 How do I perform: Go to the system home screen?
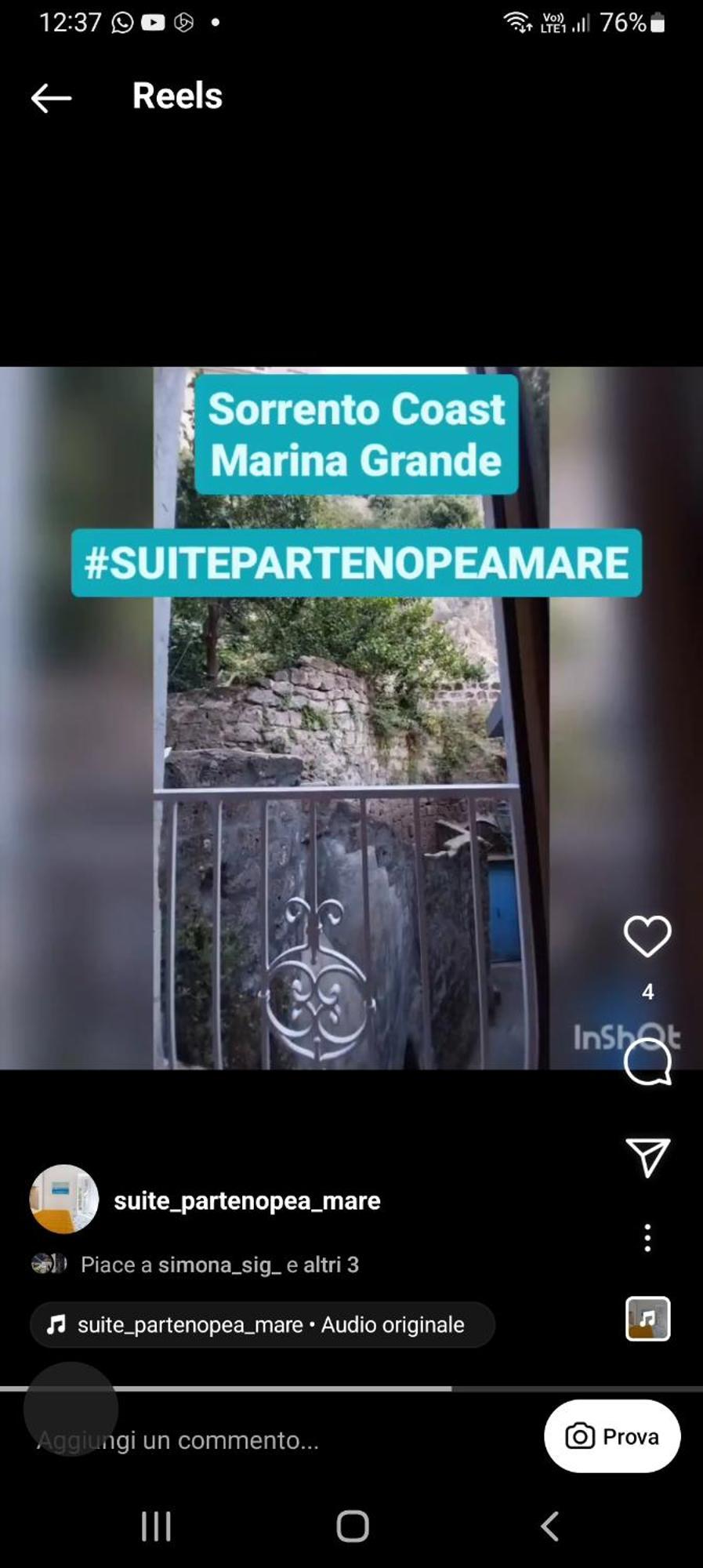tap(352, 1526)
